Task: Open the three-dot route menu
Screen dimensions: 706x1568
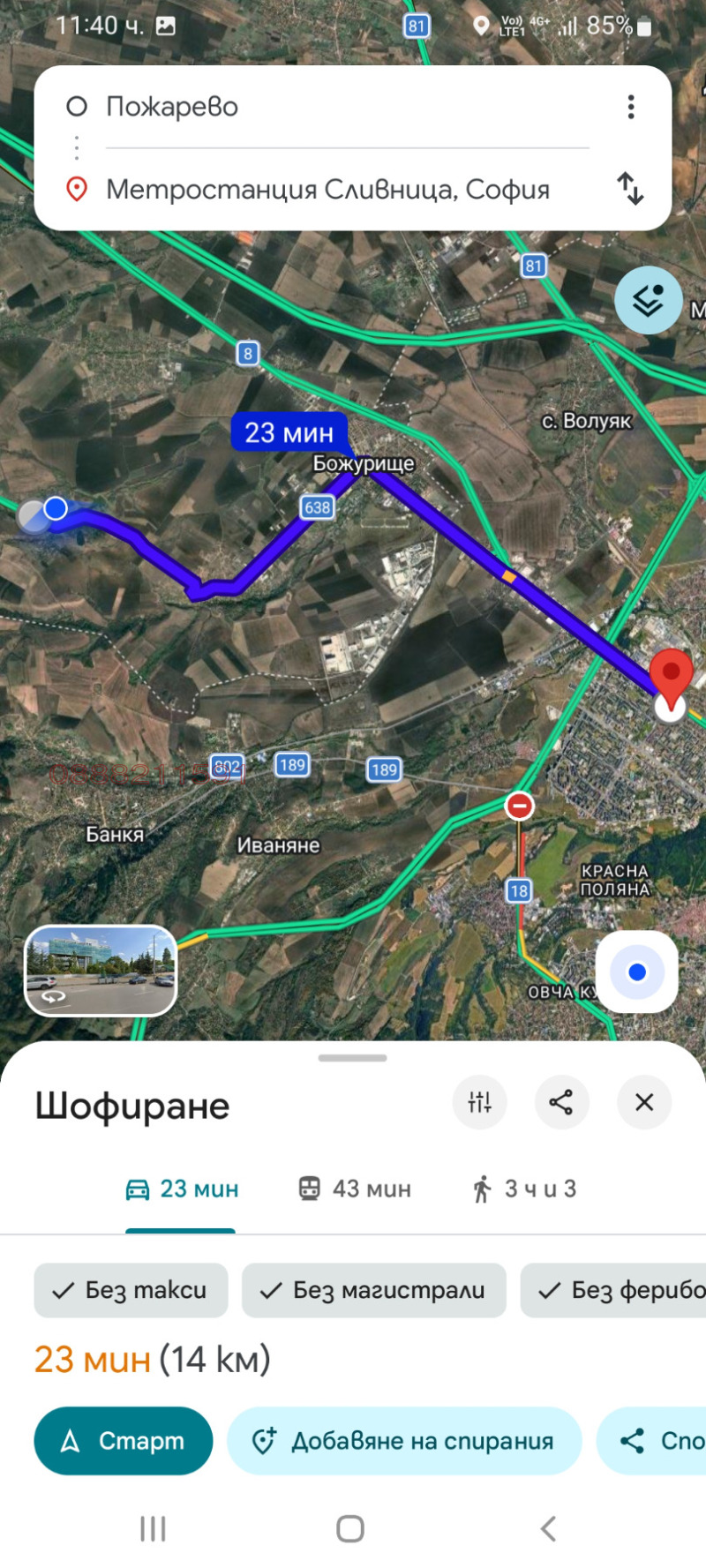Action: tap(631, 106)
